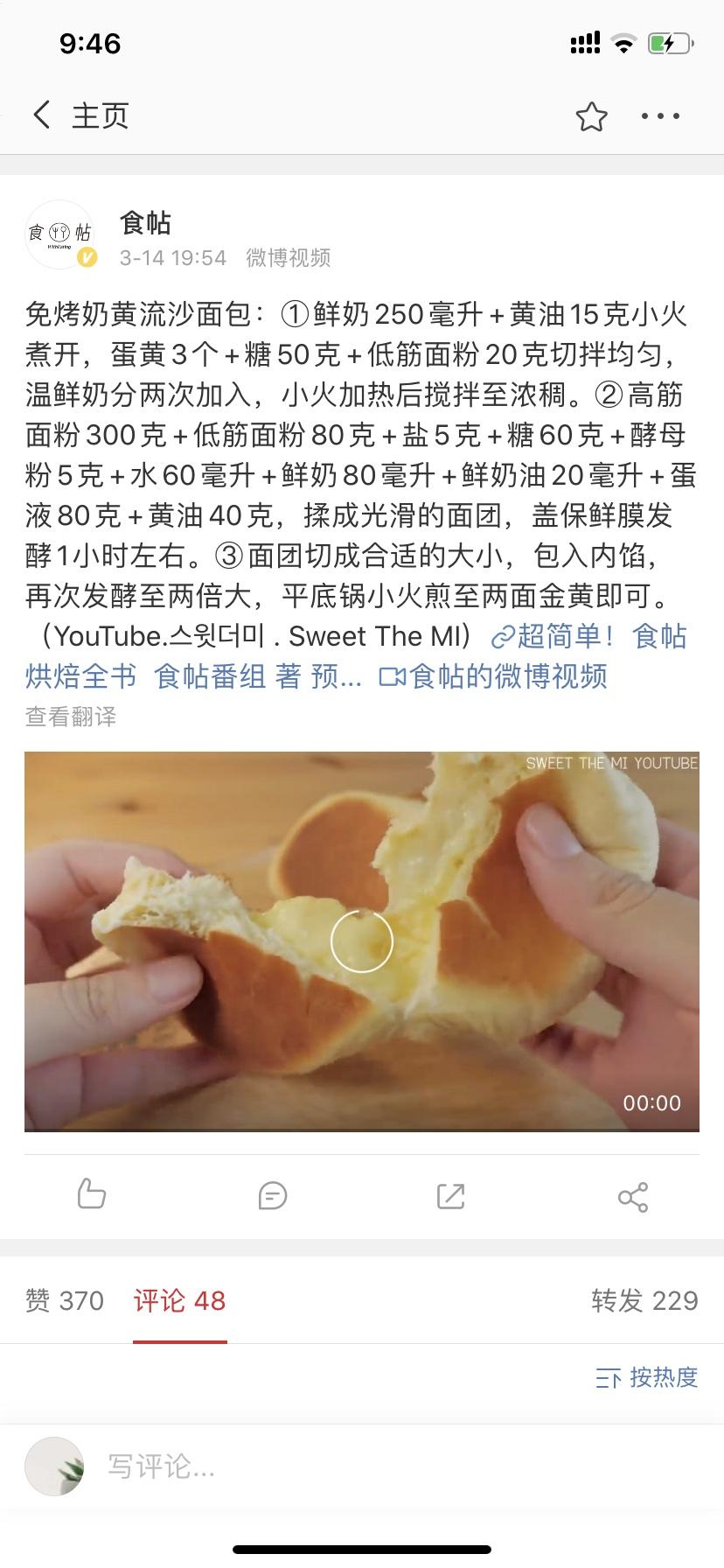Like the post with the thumbs-up icon
This screenshot has width=724, height=1568.
(x=92, y=1195)
